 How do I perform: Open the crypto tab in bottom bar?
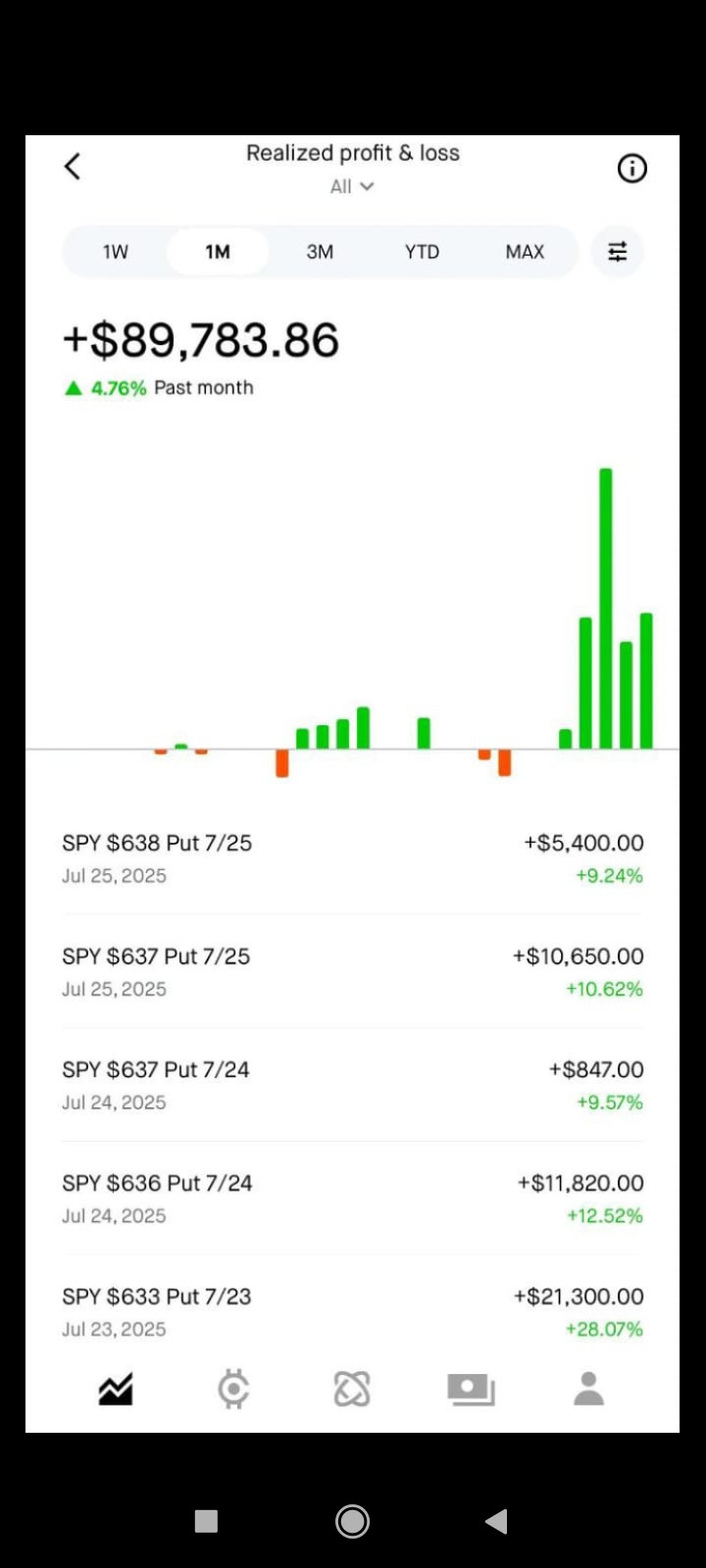(x=233, y=1389)
